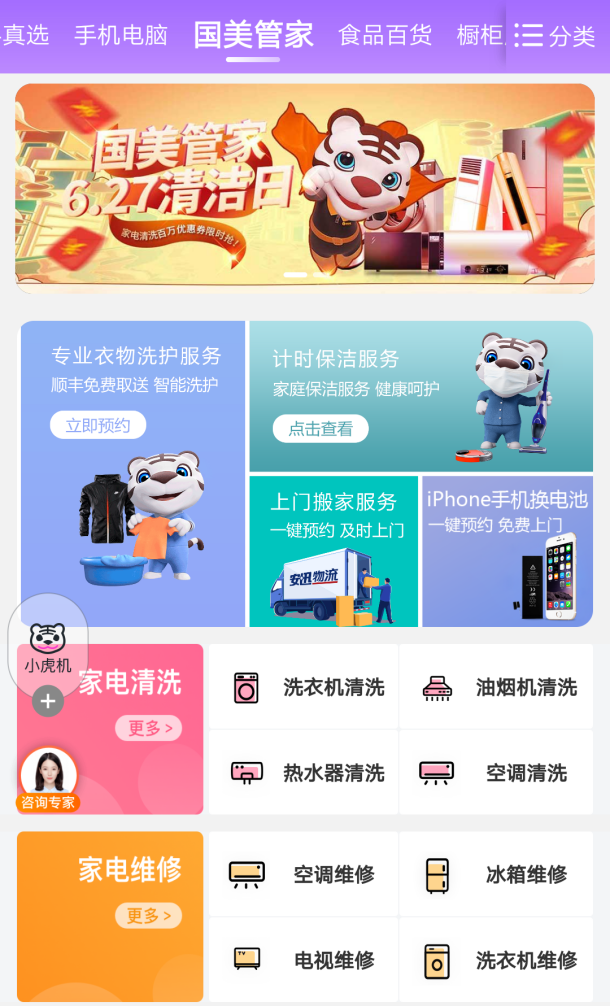Open iPhone手机换电池 service card
Viewport: 610px width, 1006px height.
[x=507, y=552]
